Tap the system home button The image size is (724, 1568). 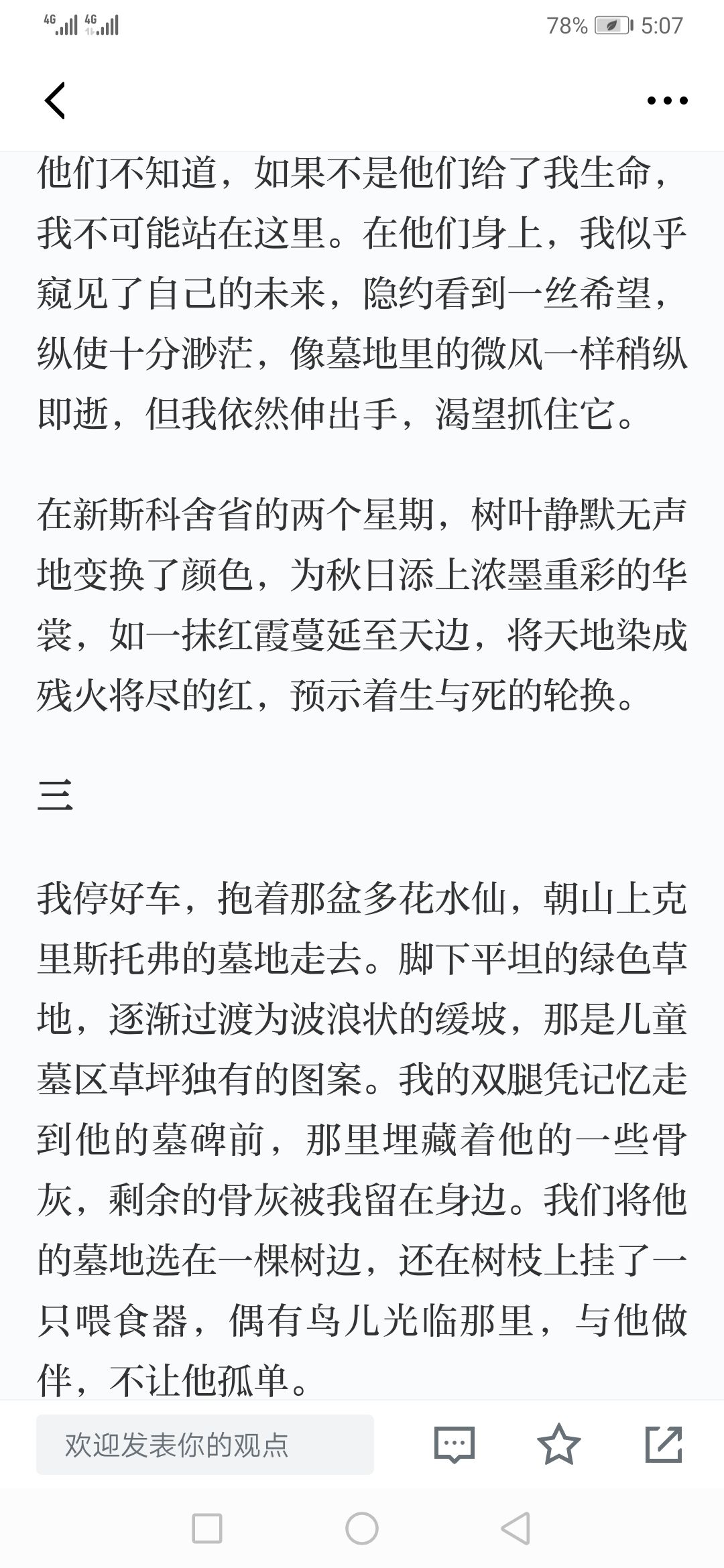[x=362, y=1528]
